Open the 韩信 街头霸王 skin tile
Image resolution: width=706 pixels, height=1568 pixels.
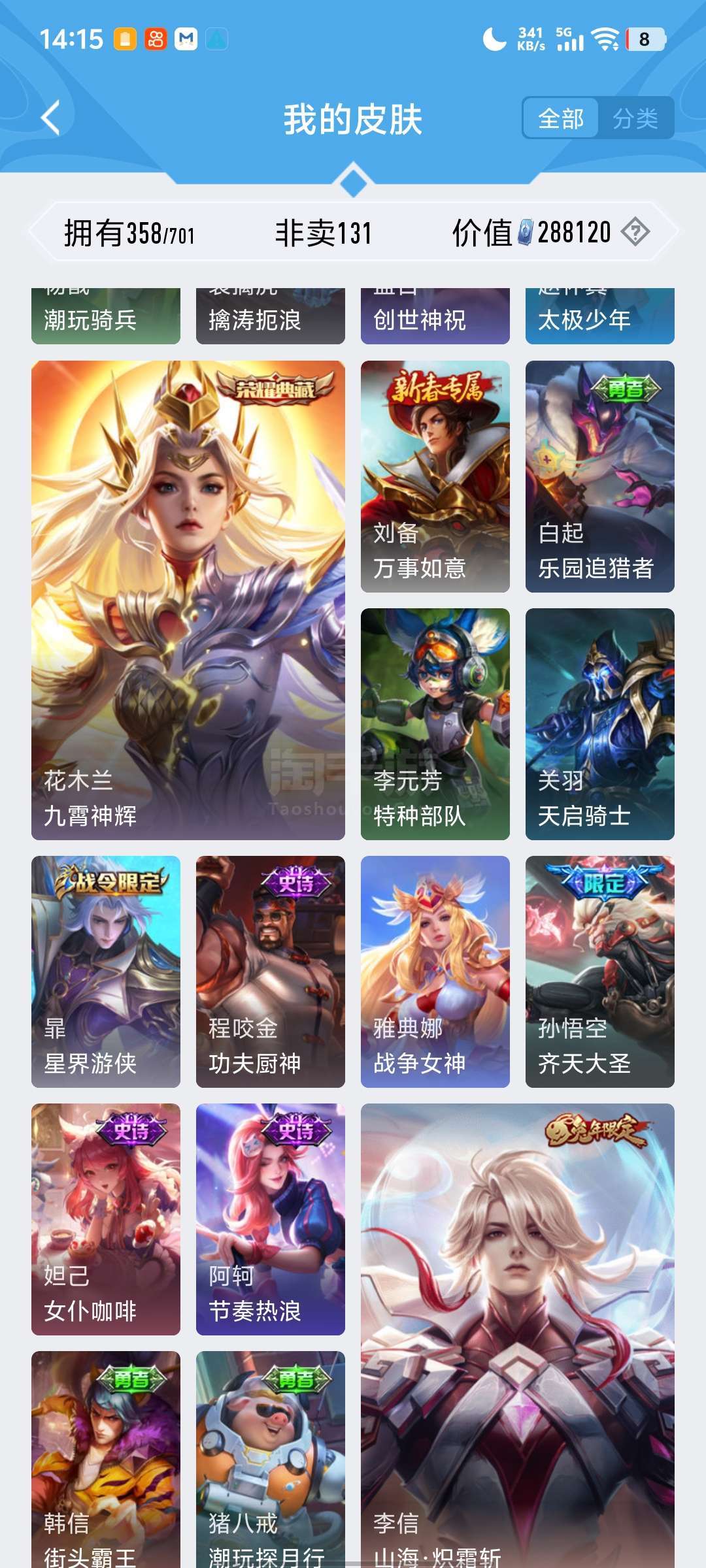point(106,1460)
